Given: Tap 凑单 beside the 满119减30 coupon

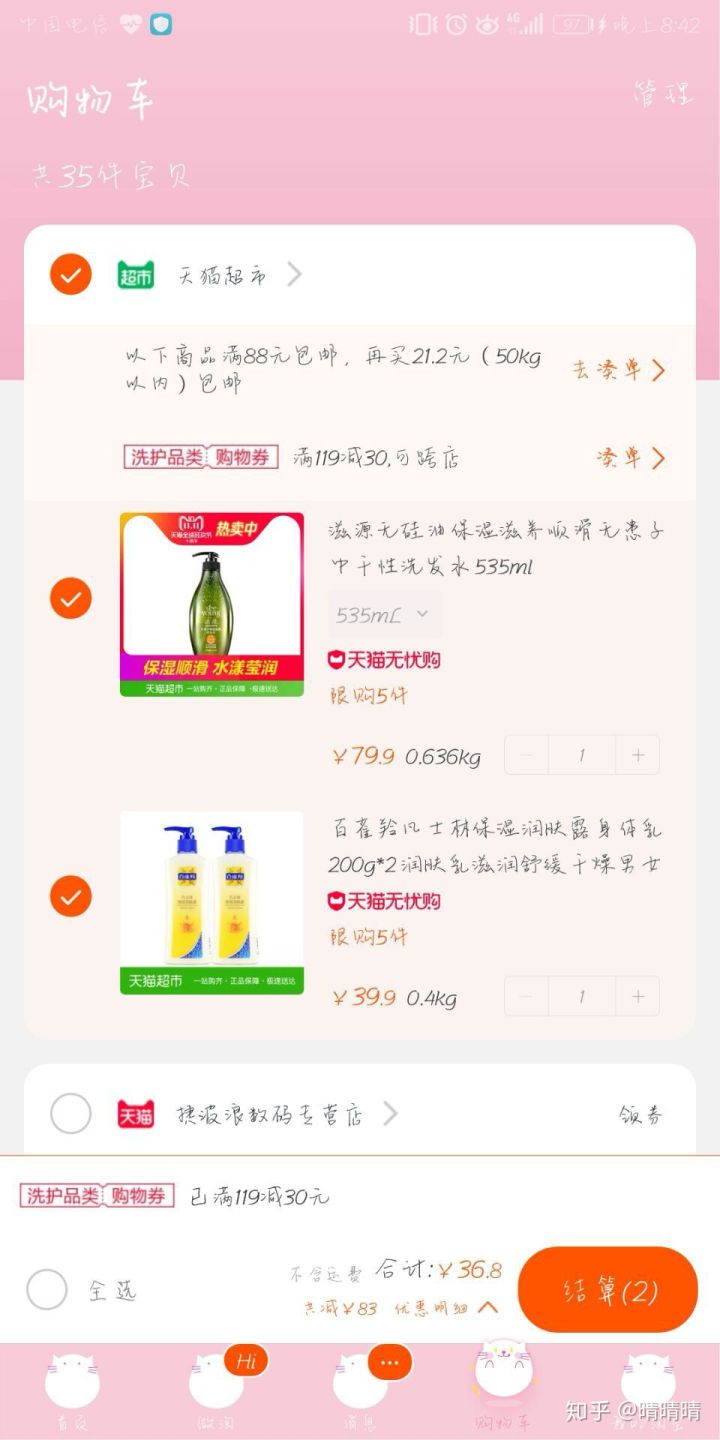Looking at the screenshot, I should point(630,458).
